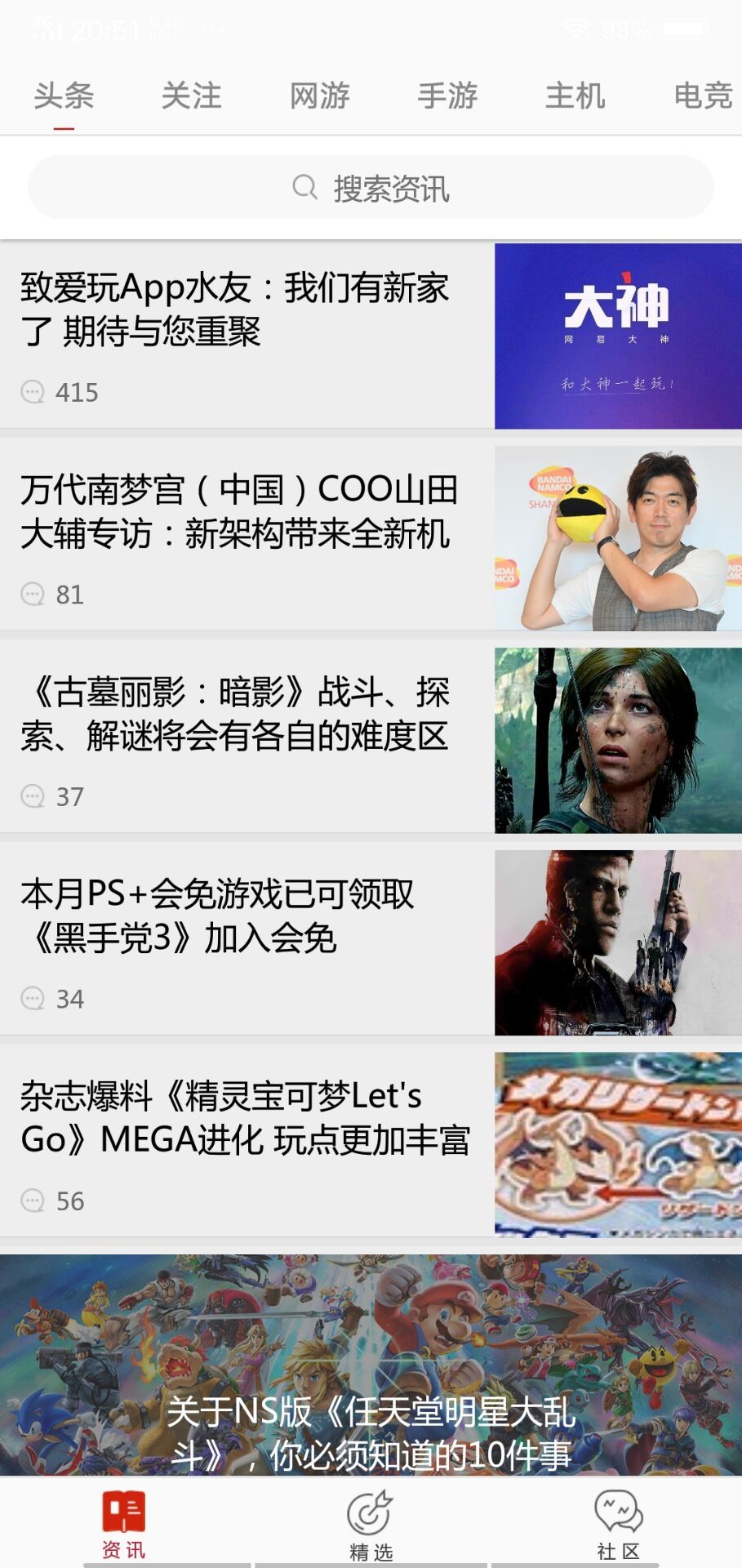Tap the Wi-Fi icon in status bar
The width and height of the screenshot is (742, 1568).
click(x=576, y=26)
